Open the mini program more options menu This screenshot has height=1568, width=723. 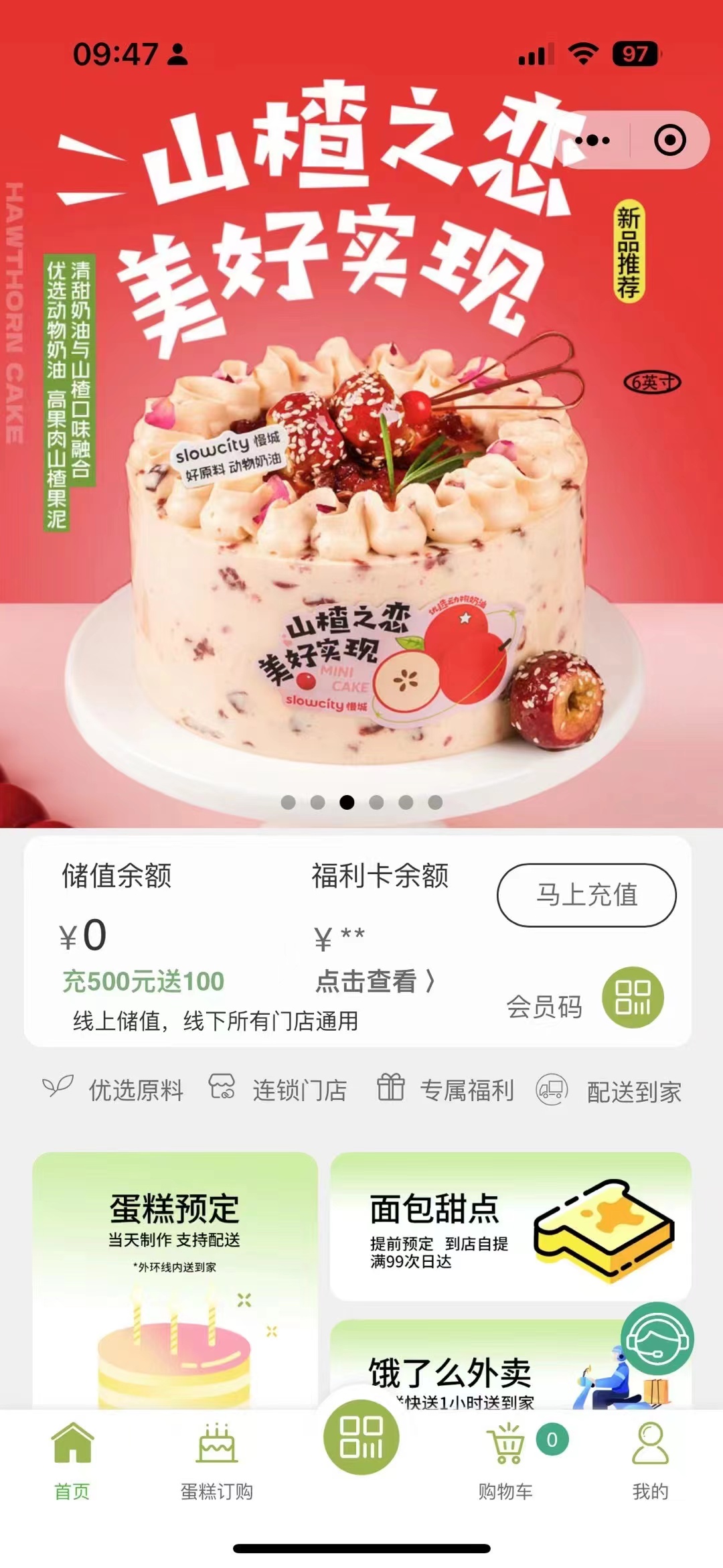[593, 140]
